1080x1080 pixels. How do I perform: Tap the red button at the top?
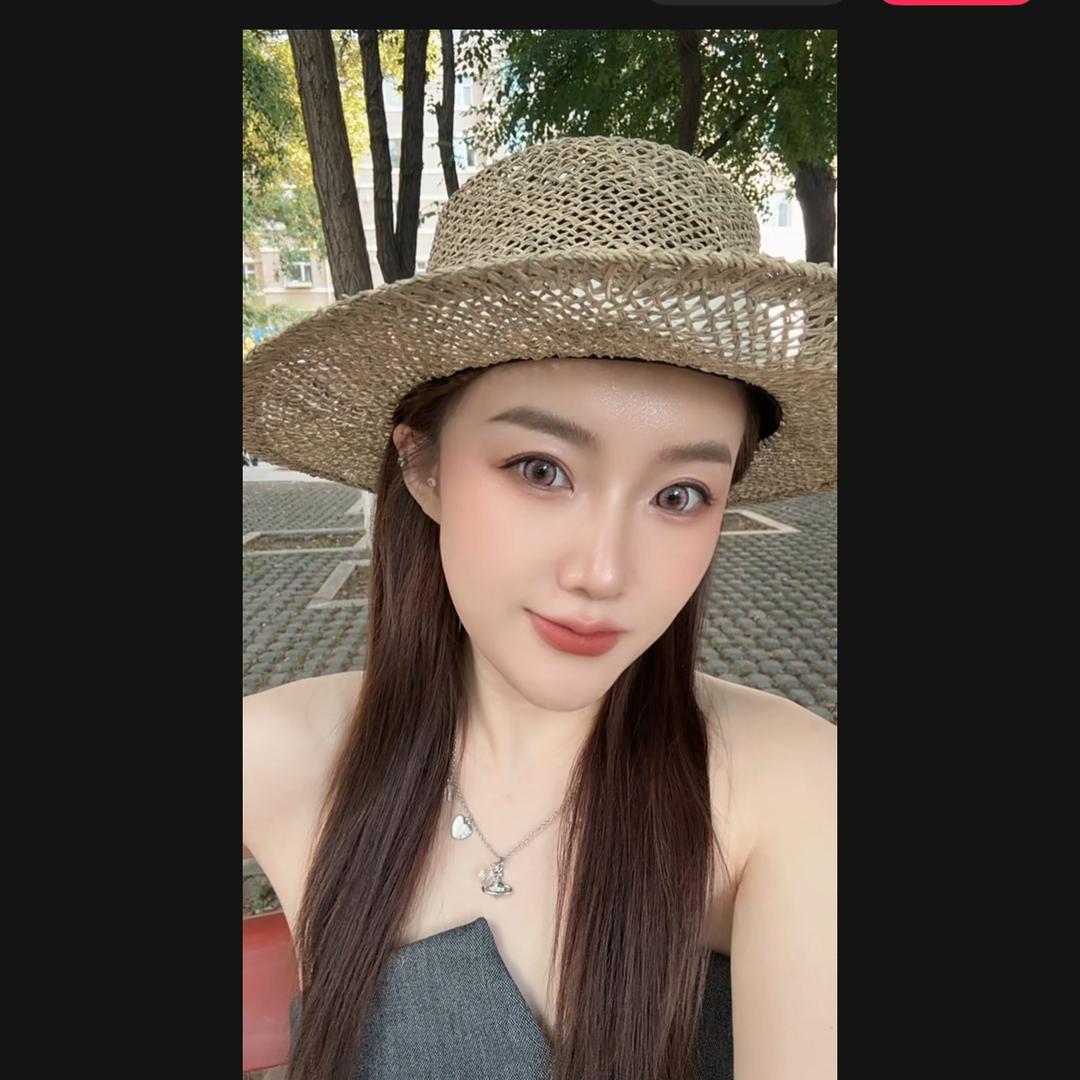coord(955,2)
